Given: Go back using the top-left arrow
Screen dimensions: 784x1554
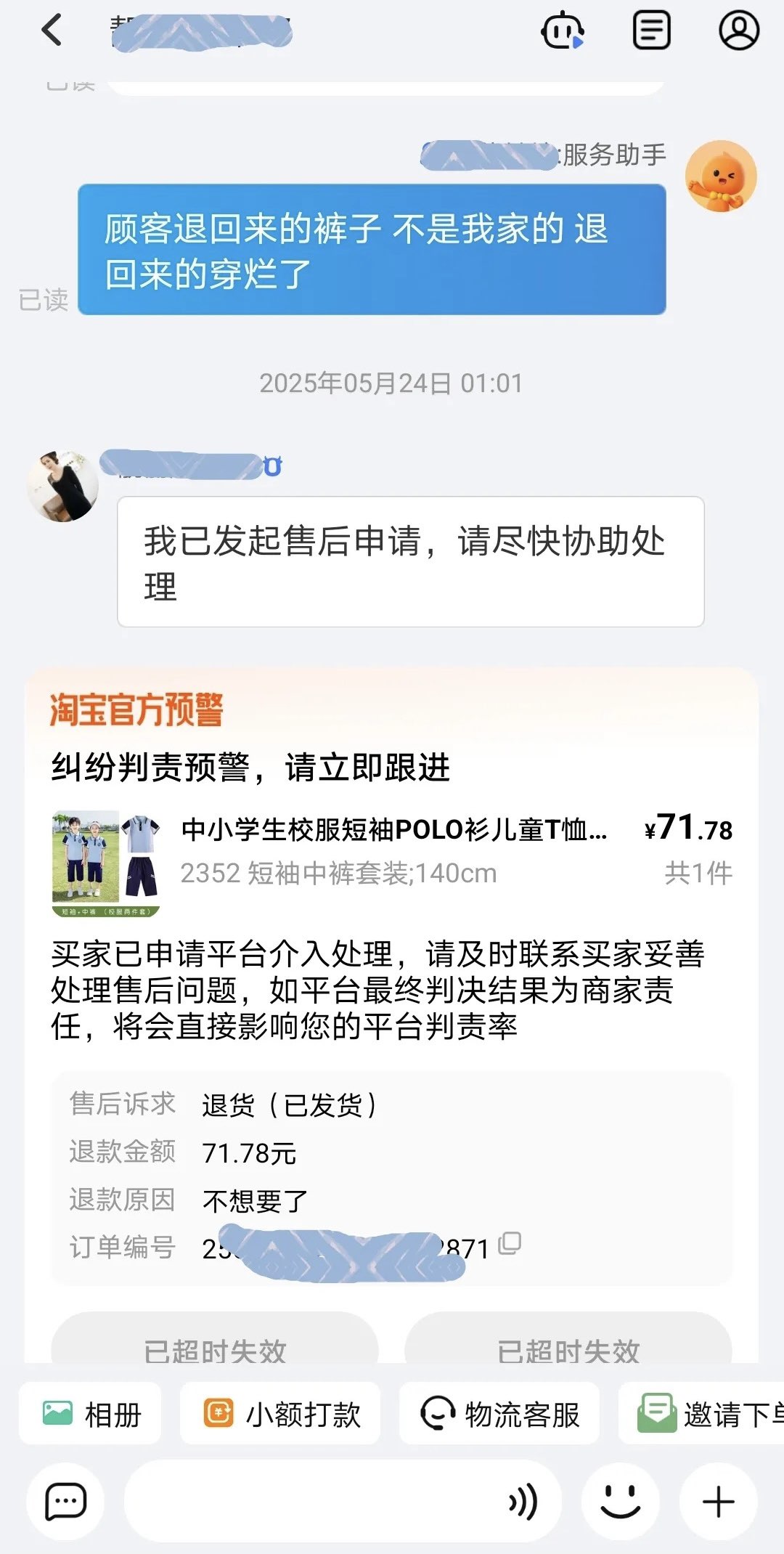Looking at the screenshot, I should pyautogui.click(x=52, y=30).
